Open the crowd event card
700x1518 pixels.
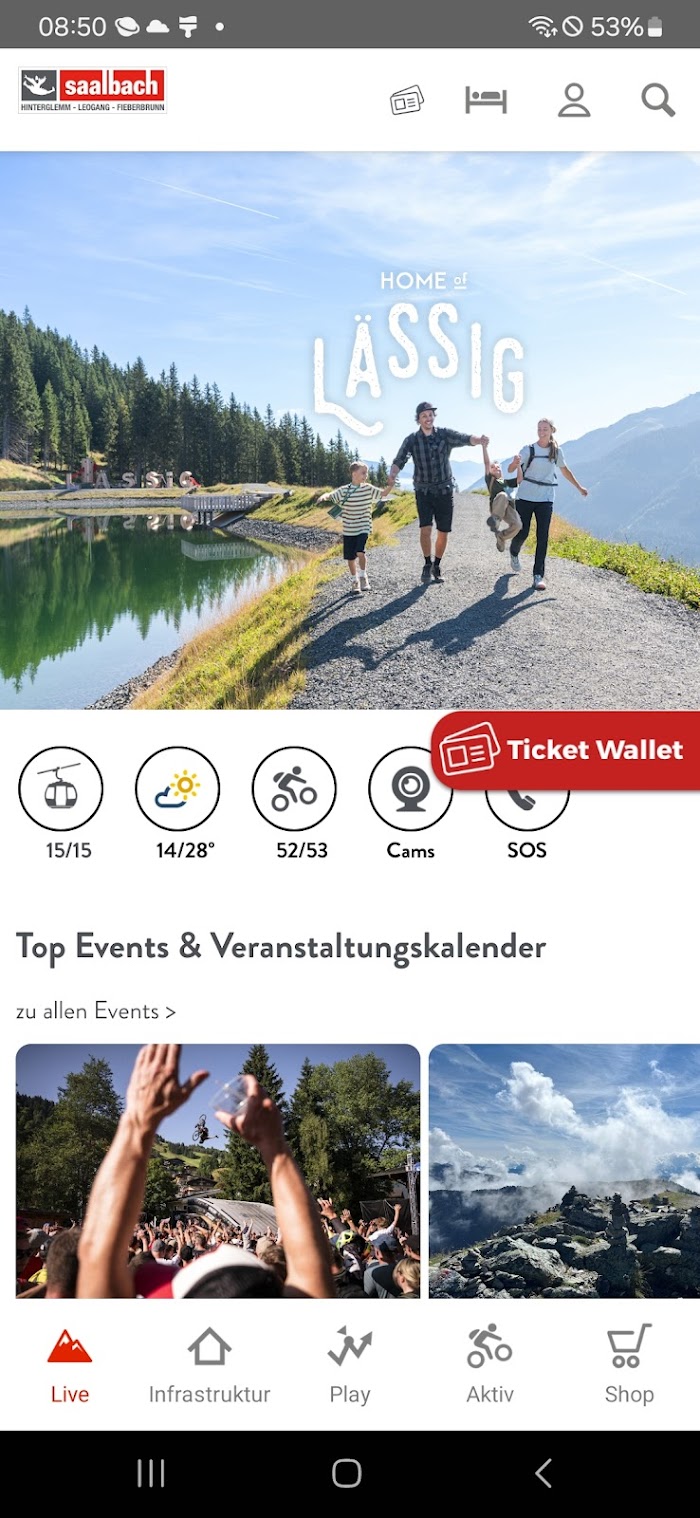(218, 1171)
